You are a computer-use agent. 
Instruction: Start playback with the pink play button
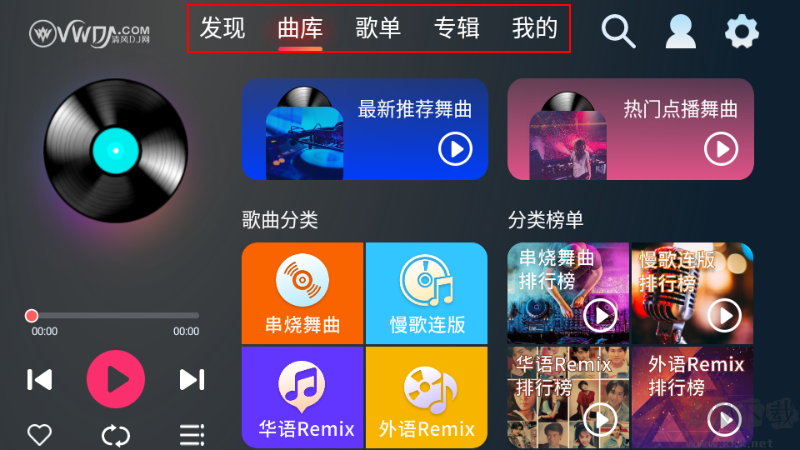[x=116, y=379]
